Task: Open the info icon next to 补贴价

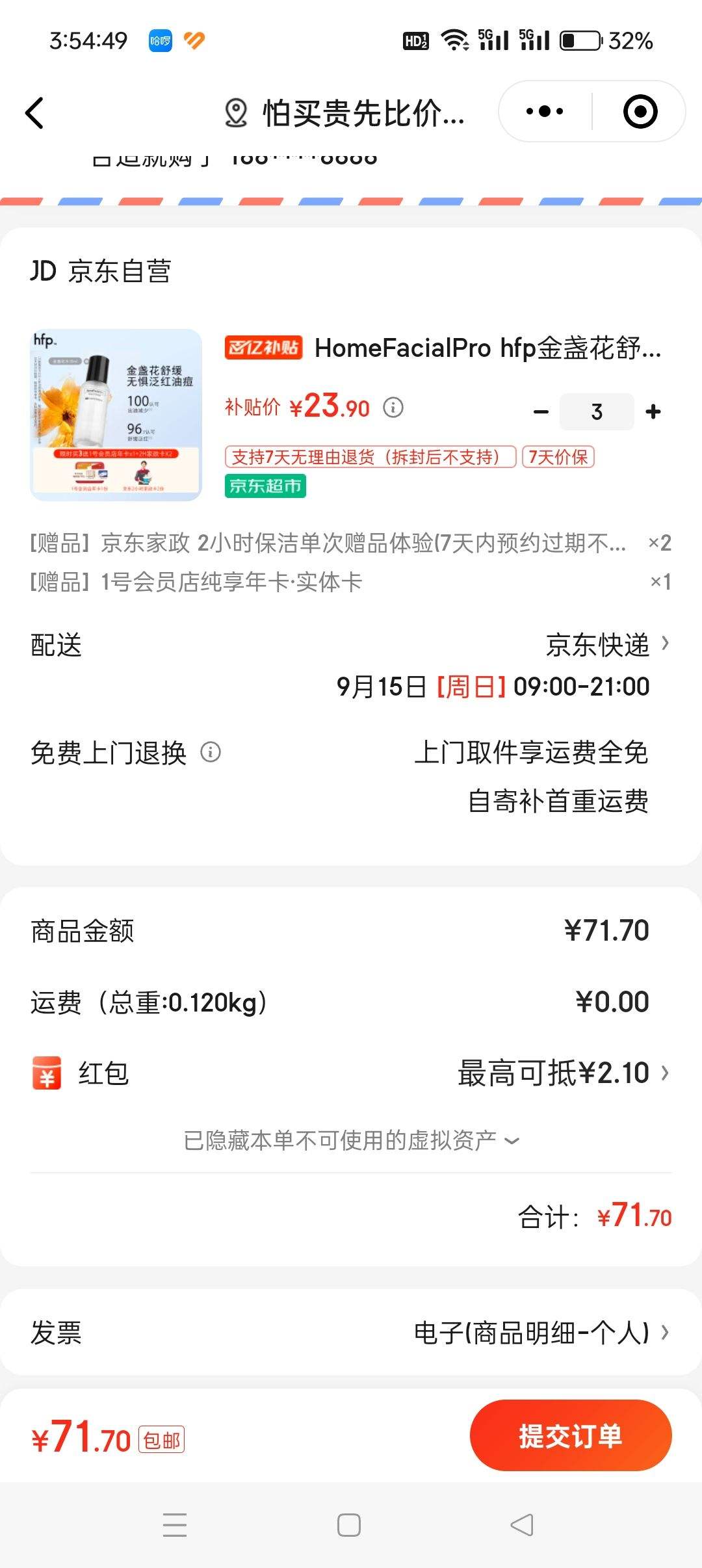Action: (393, 408)
